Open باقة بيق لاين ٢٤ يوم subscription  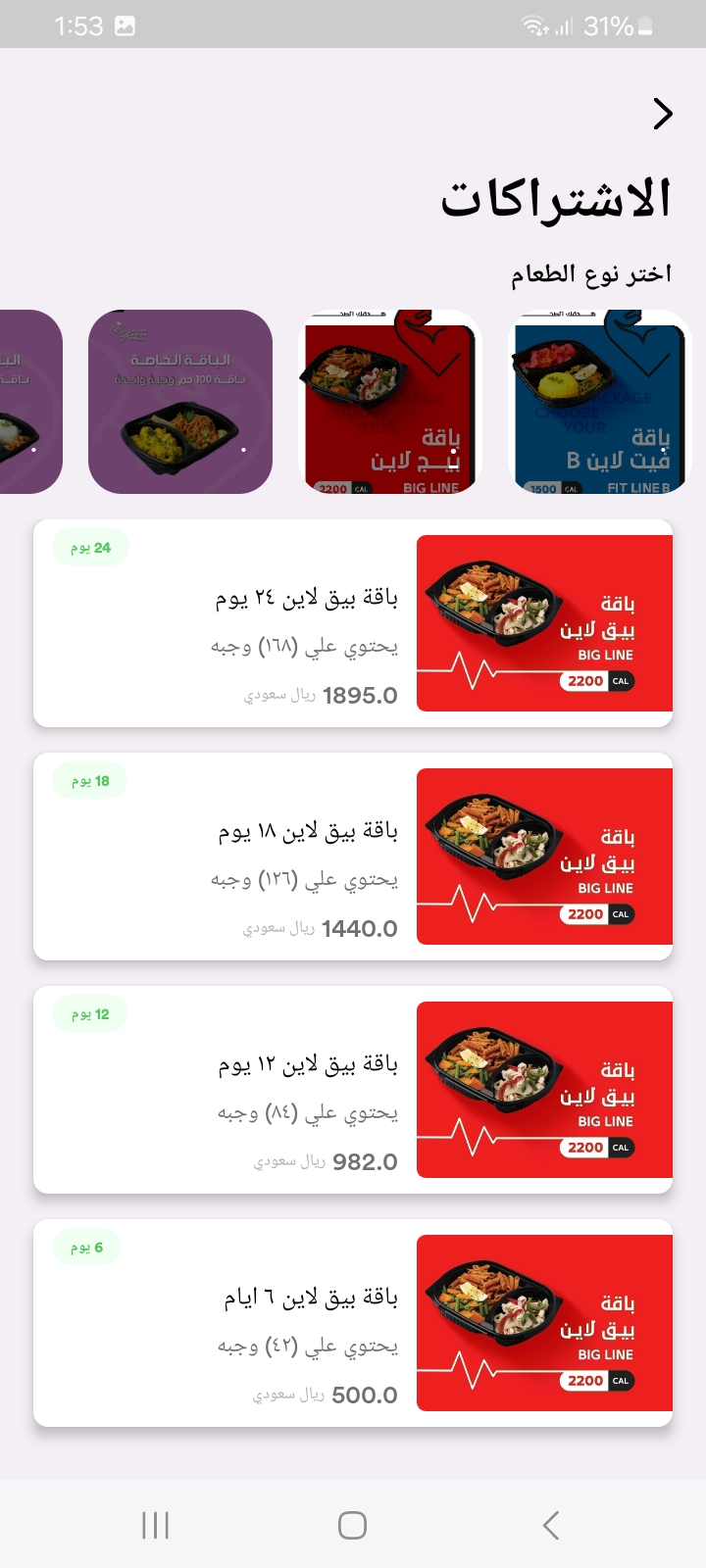tap(353, 623)
